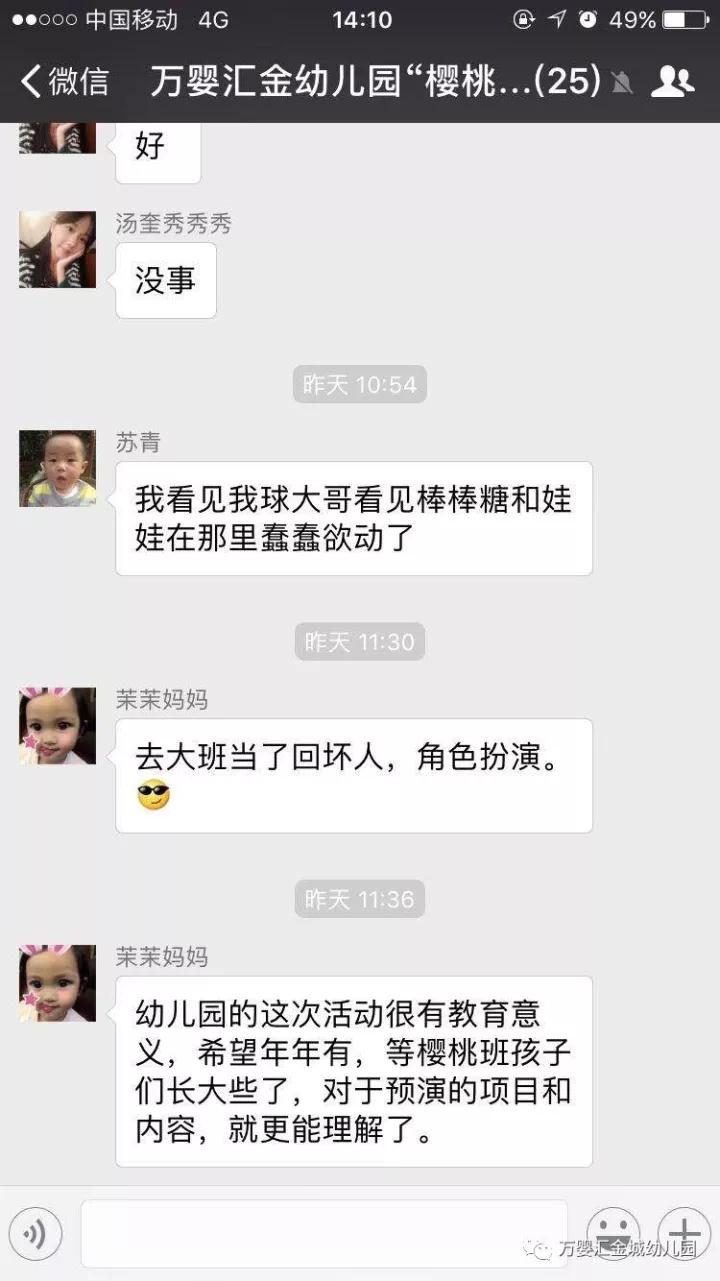Open 汤奎秀秀秀's profile avatar

(58, 250)
